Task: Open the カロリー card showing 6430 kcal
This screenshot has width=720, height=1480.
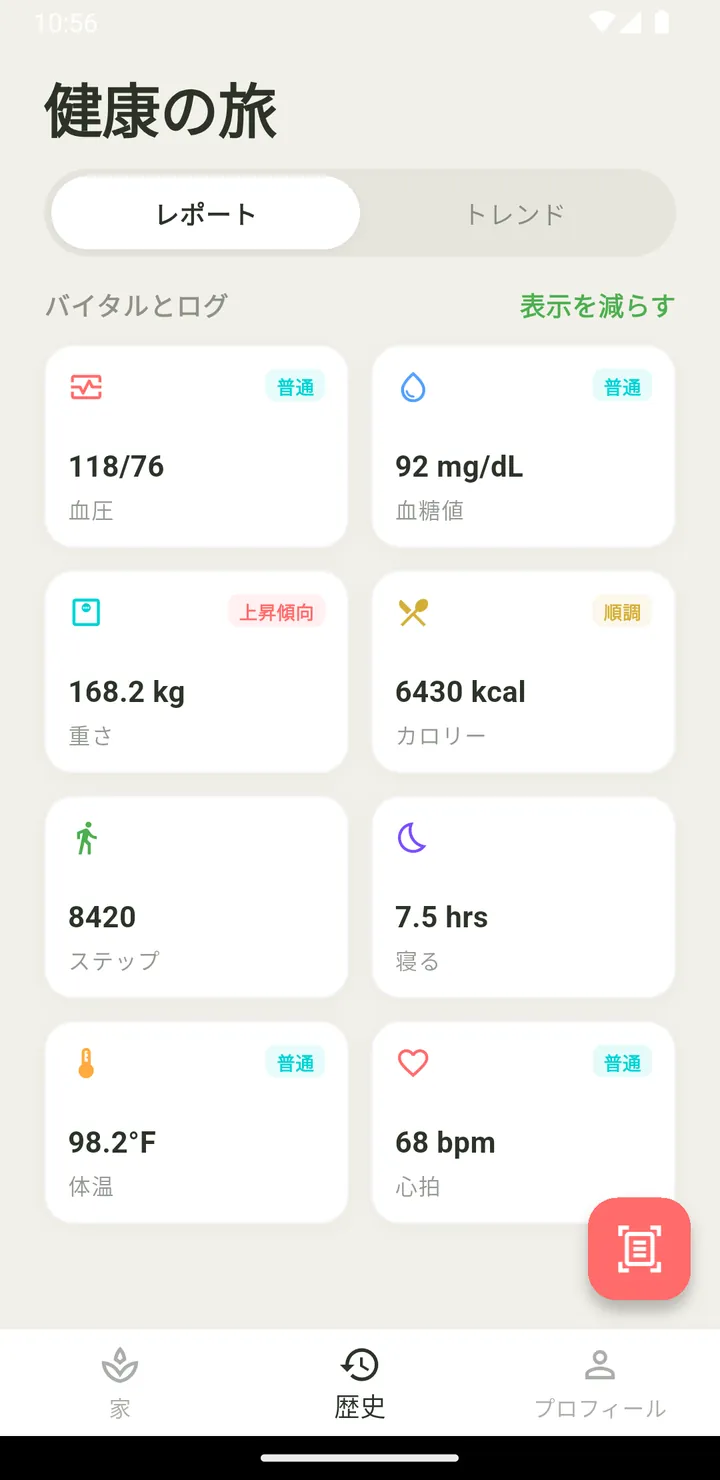Action: pyautogui.click(x=523, y=672)
